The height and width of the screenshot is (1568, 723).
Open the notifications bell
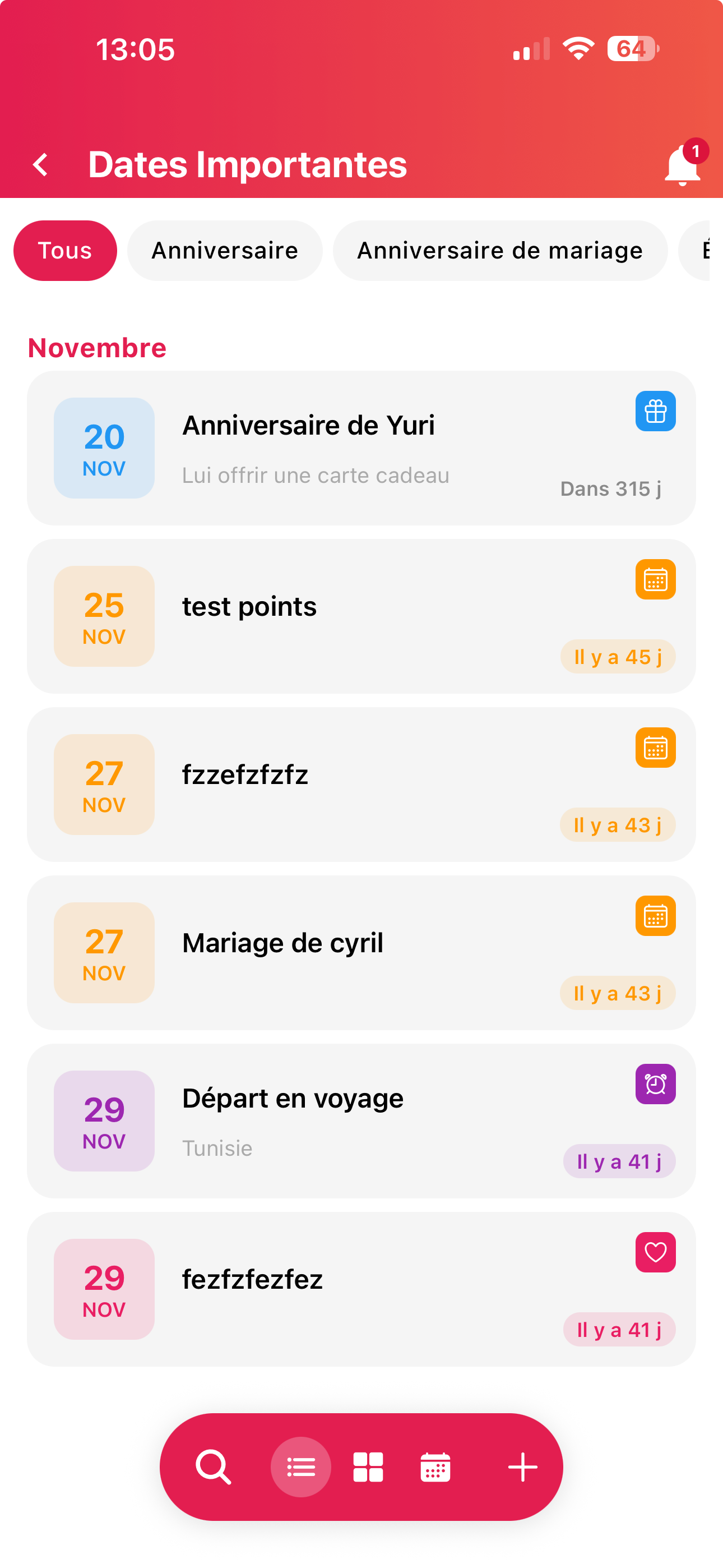tap(683, 165)
